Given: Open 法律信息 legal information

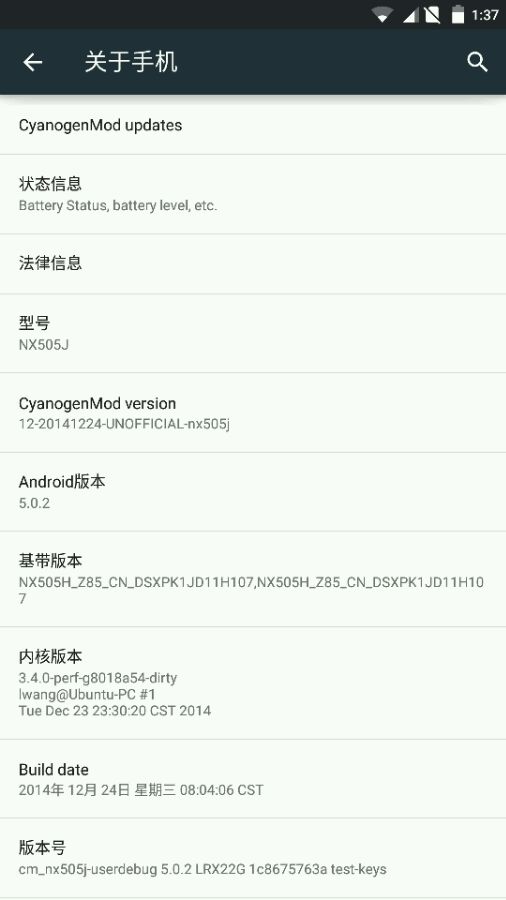Looking at the screenshot, I should click(x=253, y=263).
